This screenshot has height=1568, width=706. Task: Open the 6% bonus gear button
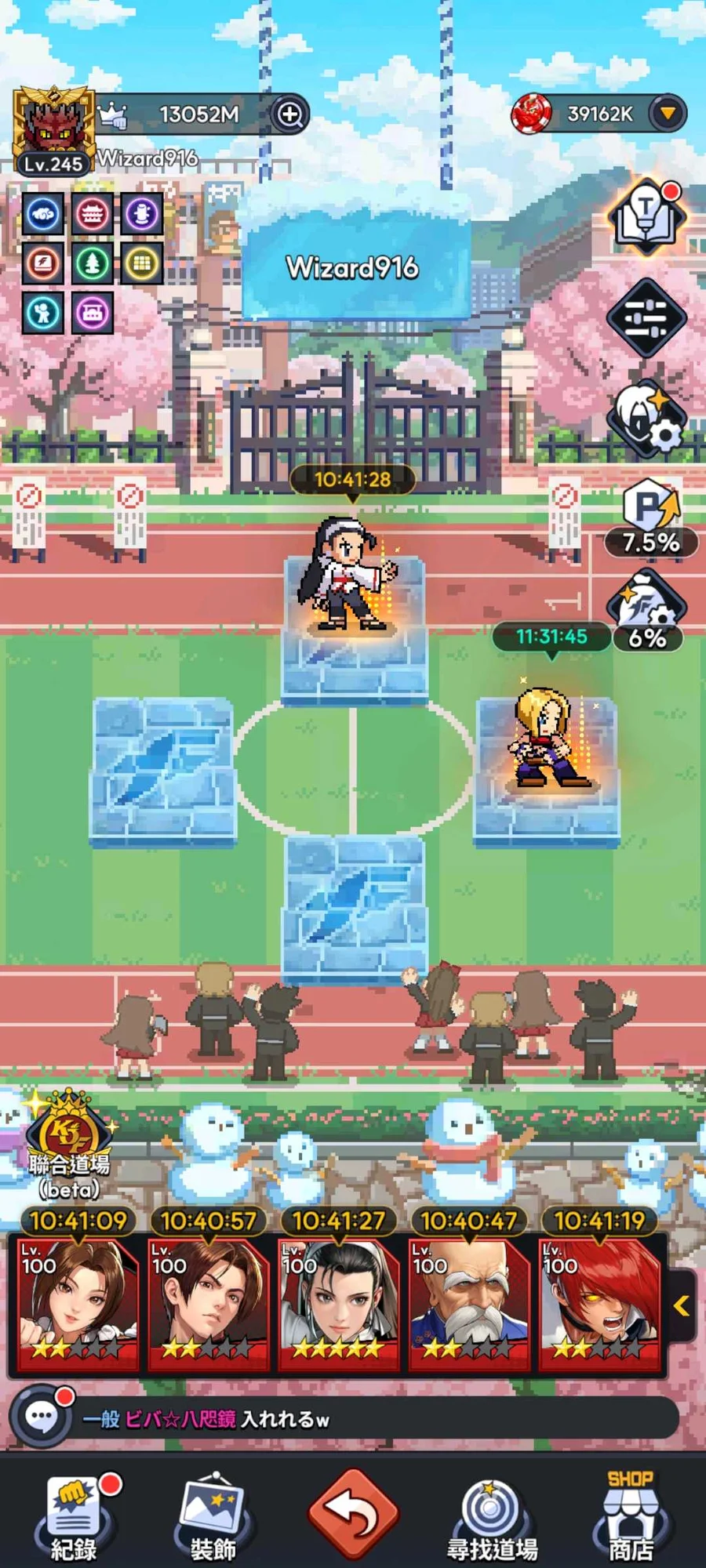647,612
